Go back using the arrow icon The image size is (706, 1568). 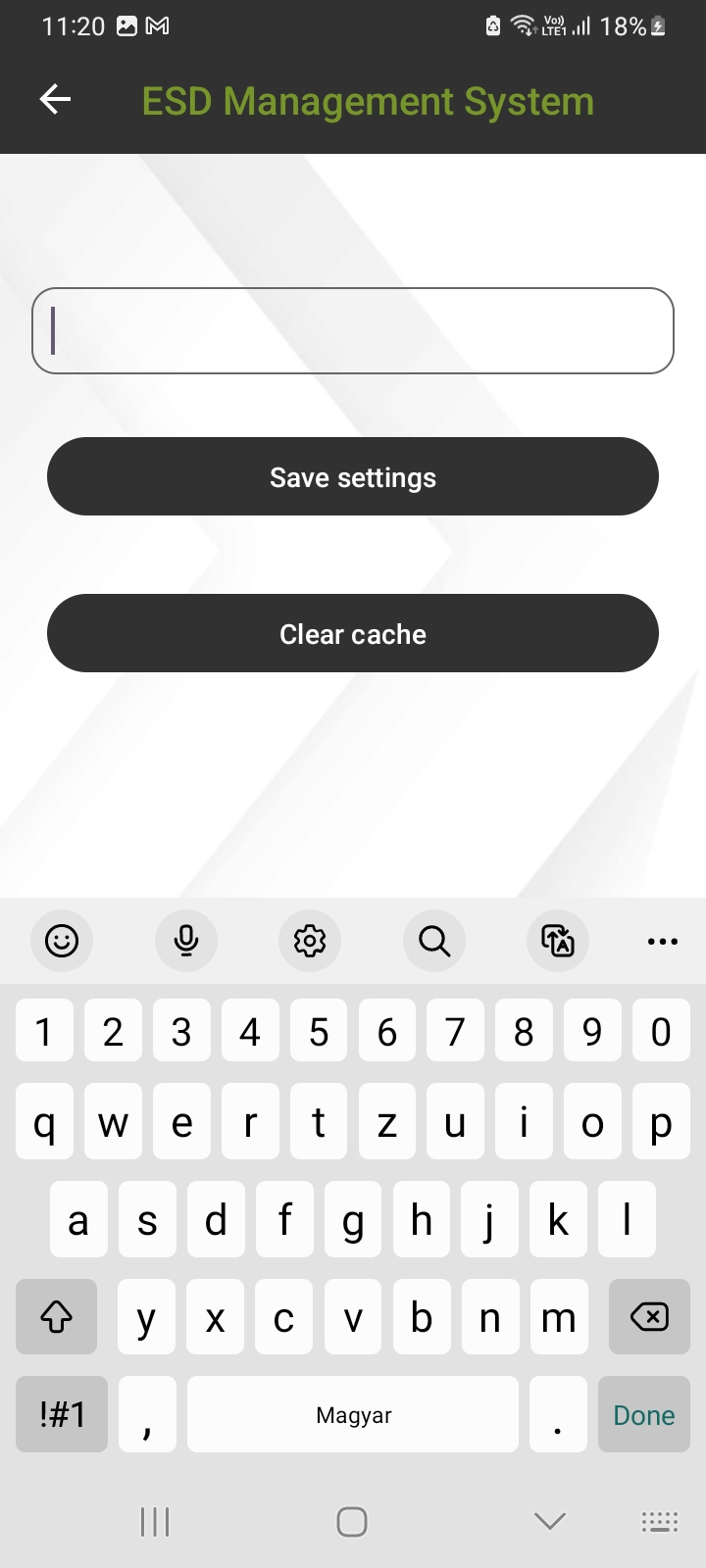tap(55, 99)
